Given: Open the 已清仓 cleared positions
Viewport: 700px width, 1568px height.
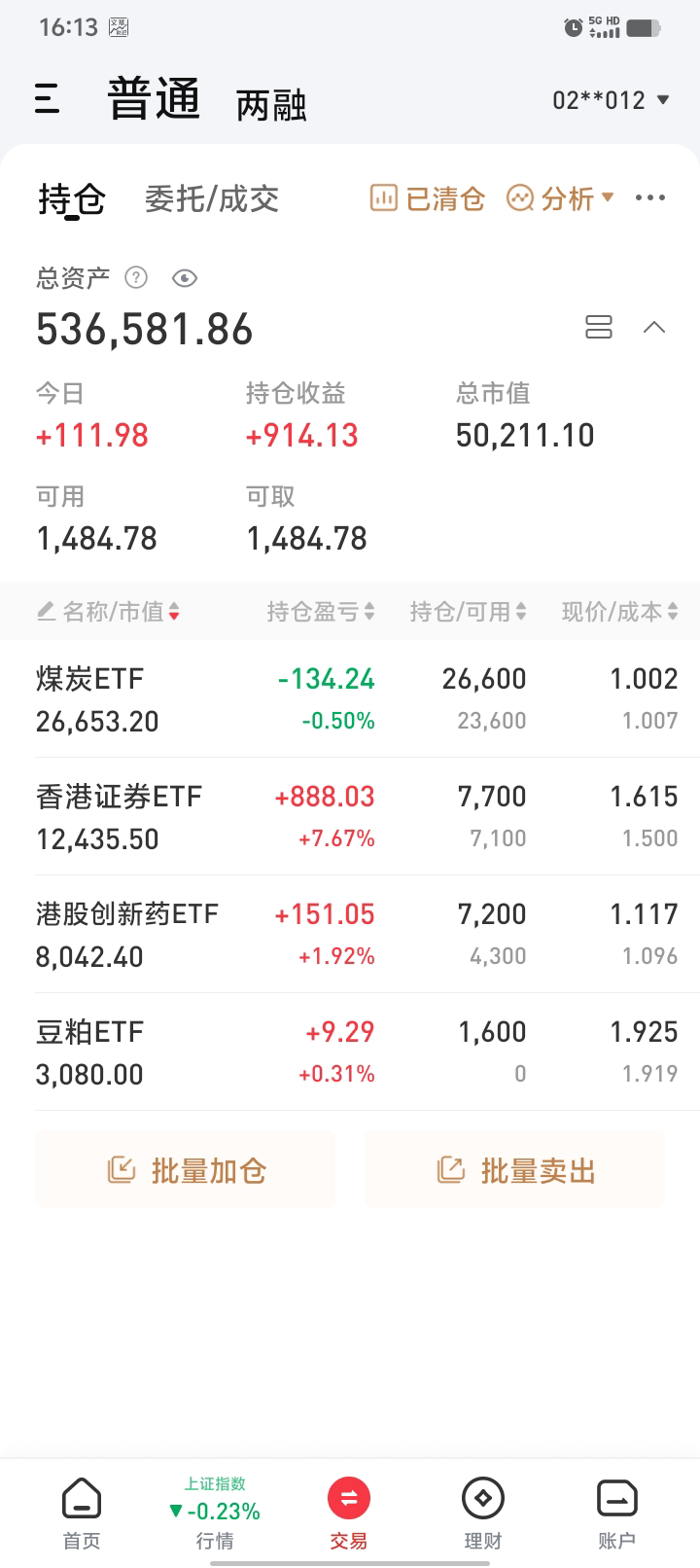Looking at the screenshot, I should [428, 198].
